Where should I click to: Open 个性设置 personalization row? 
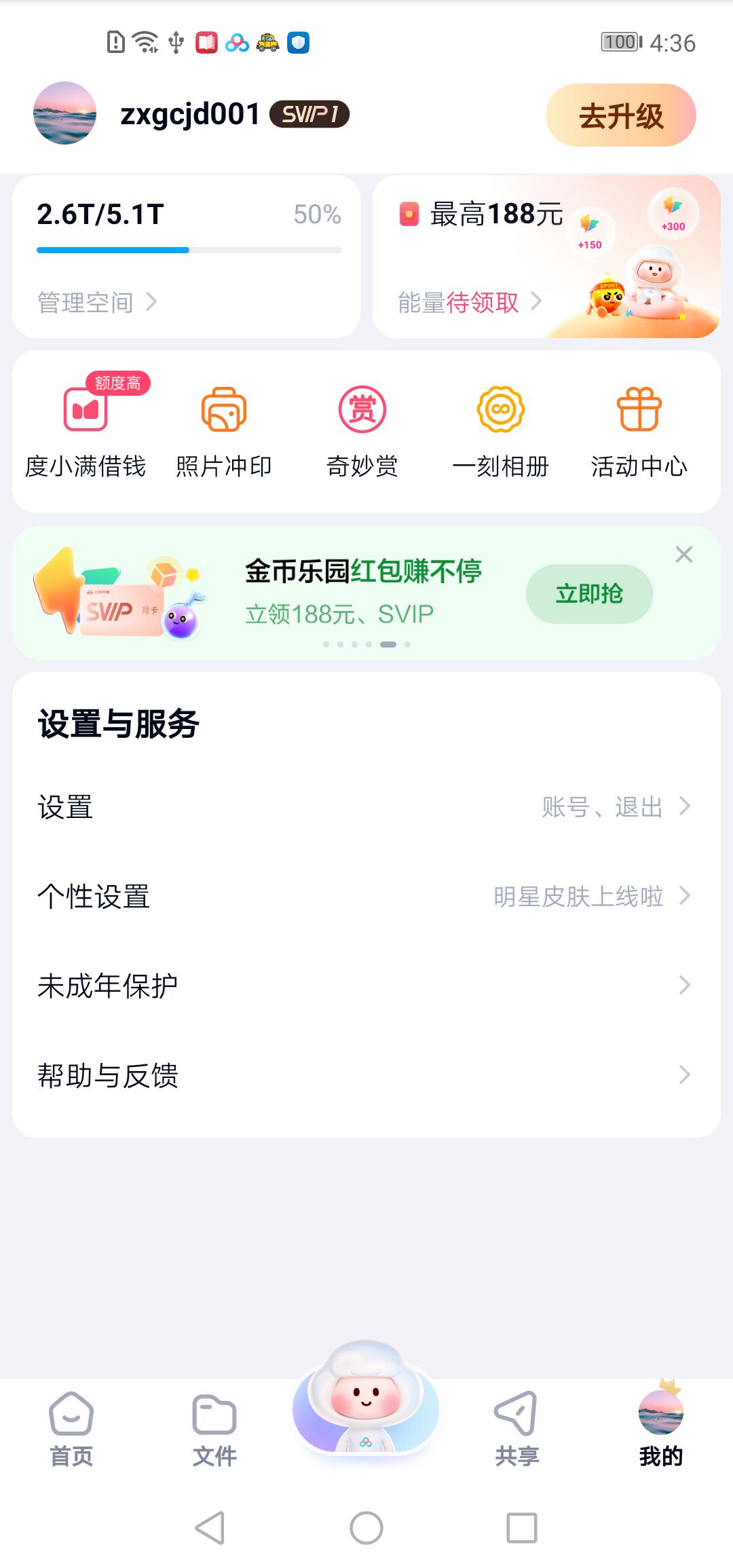point(366,897)
